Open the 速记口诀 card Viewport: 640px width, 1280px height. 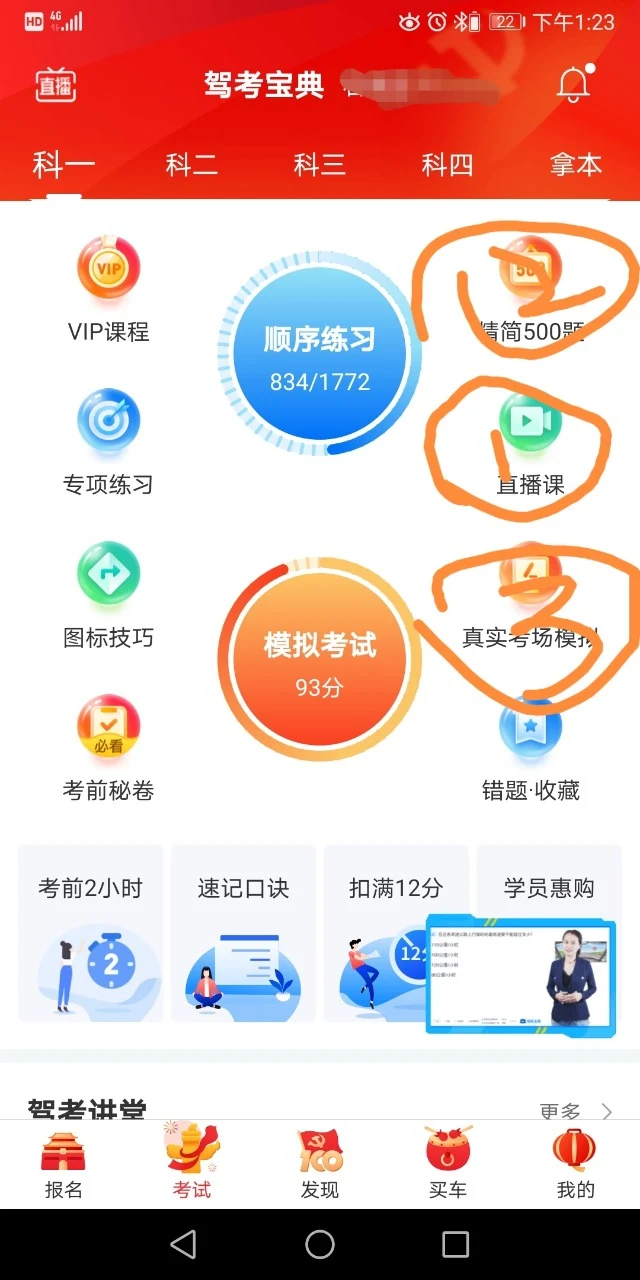click(x=243, y=933)
